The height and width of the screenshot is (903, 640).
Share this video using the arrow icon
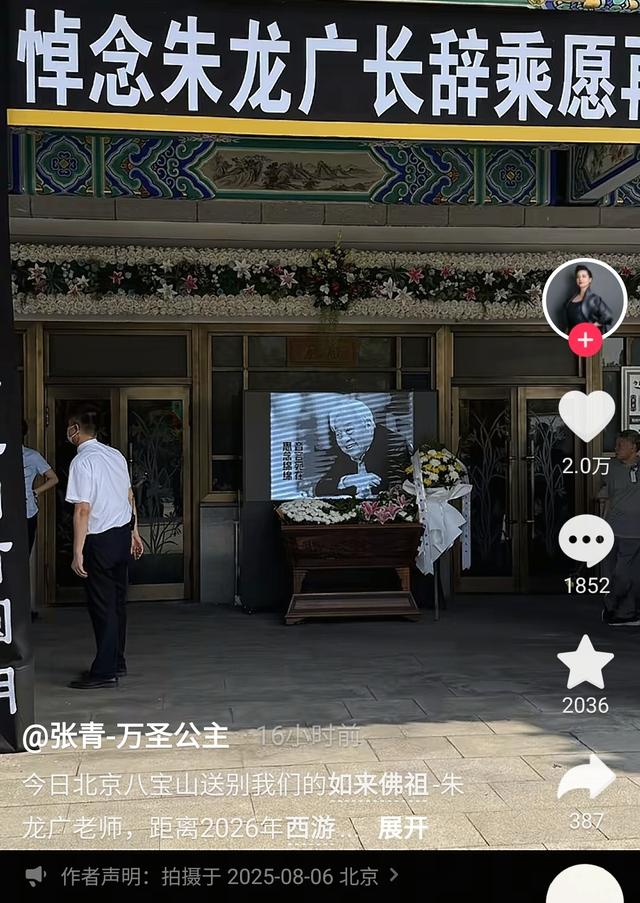coord(586,778)
